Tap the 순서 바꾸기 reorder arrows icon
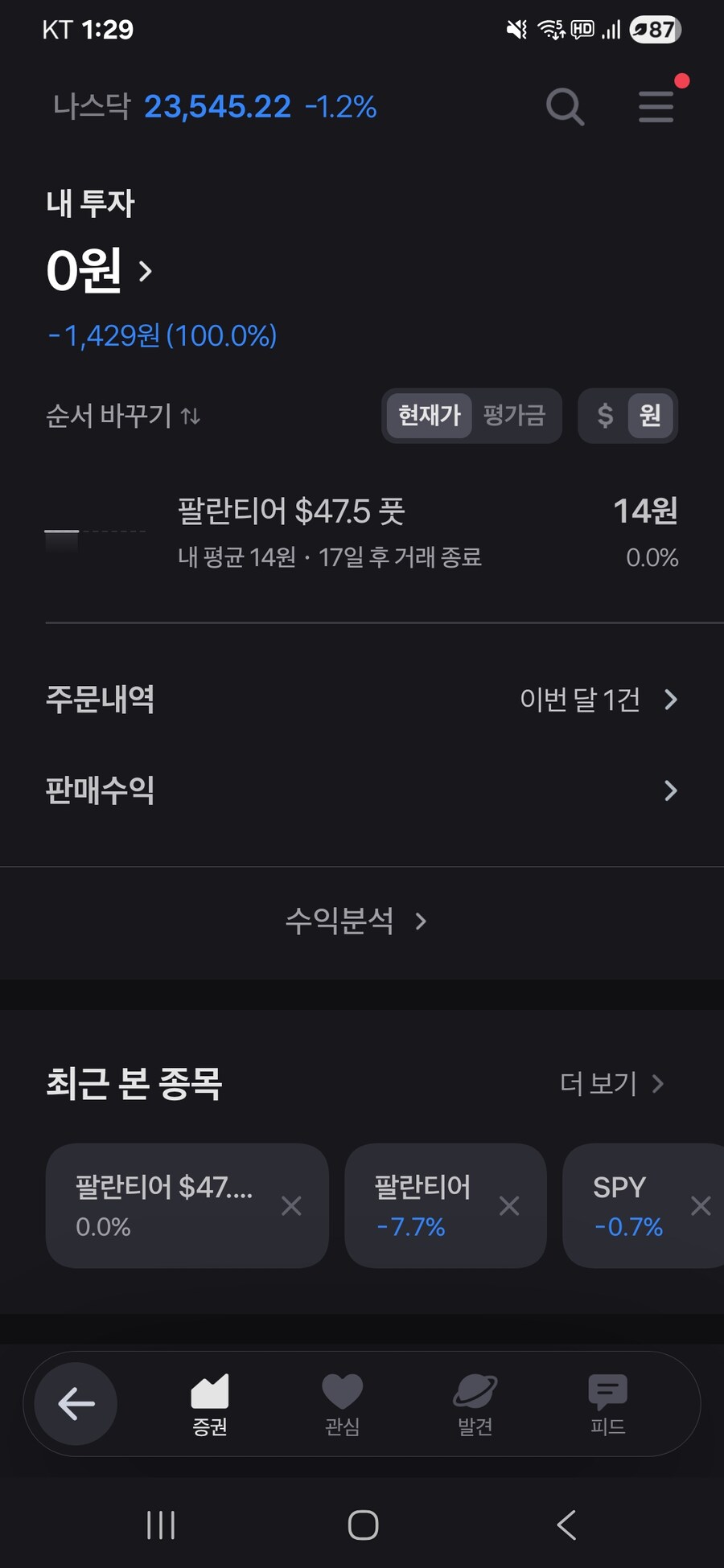 [190, 415]
